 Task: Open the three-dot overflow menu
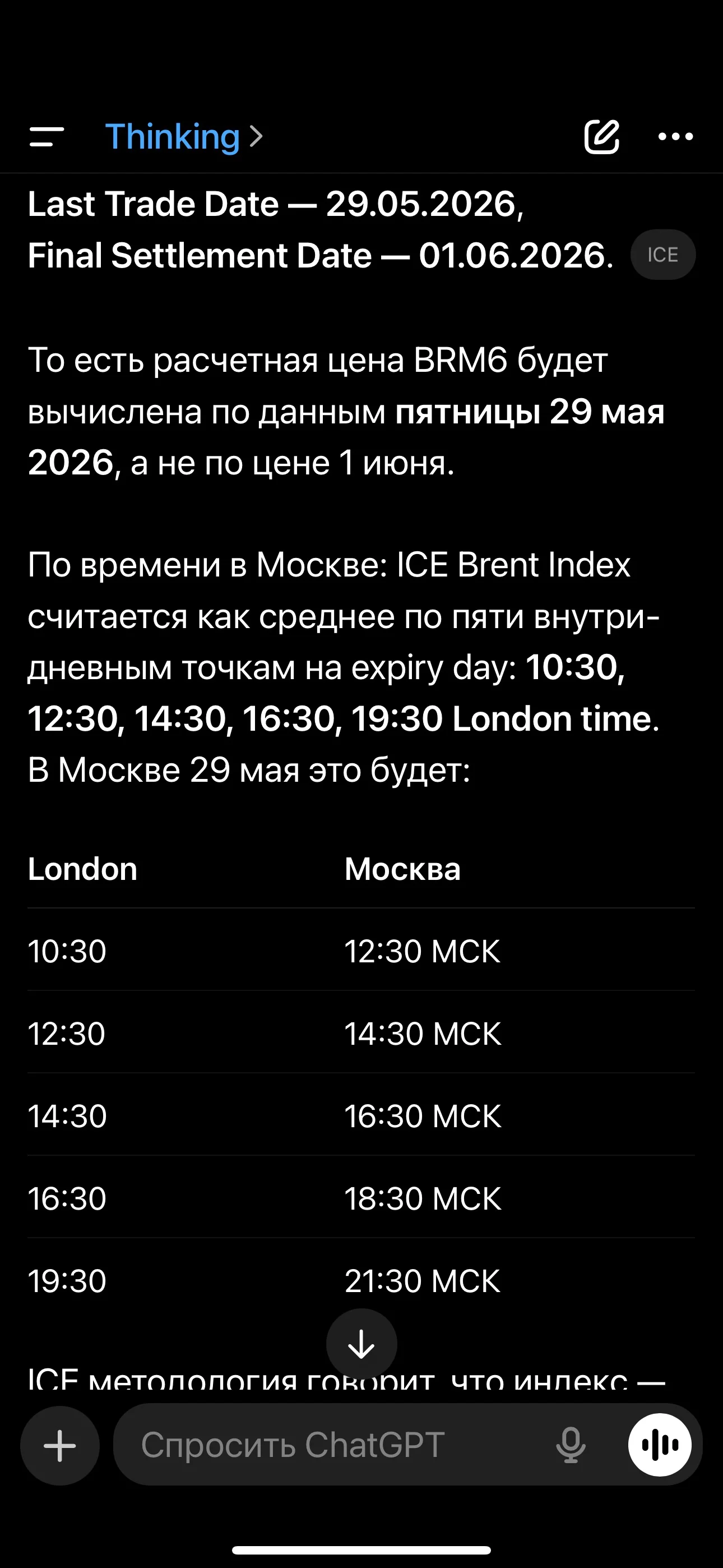[675, 136]
